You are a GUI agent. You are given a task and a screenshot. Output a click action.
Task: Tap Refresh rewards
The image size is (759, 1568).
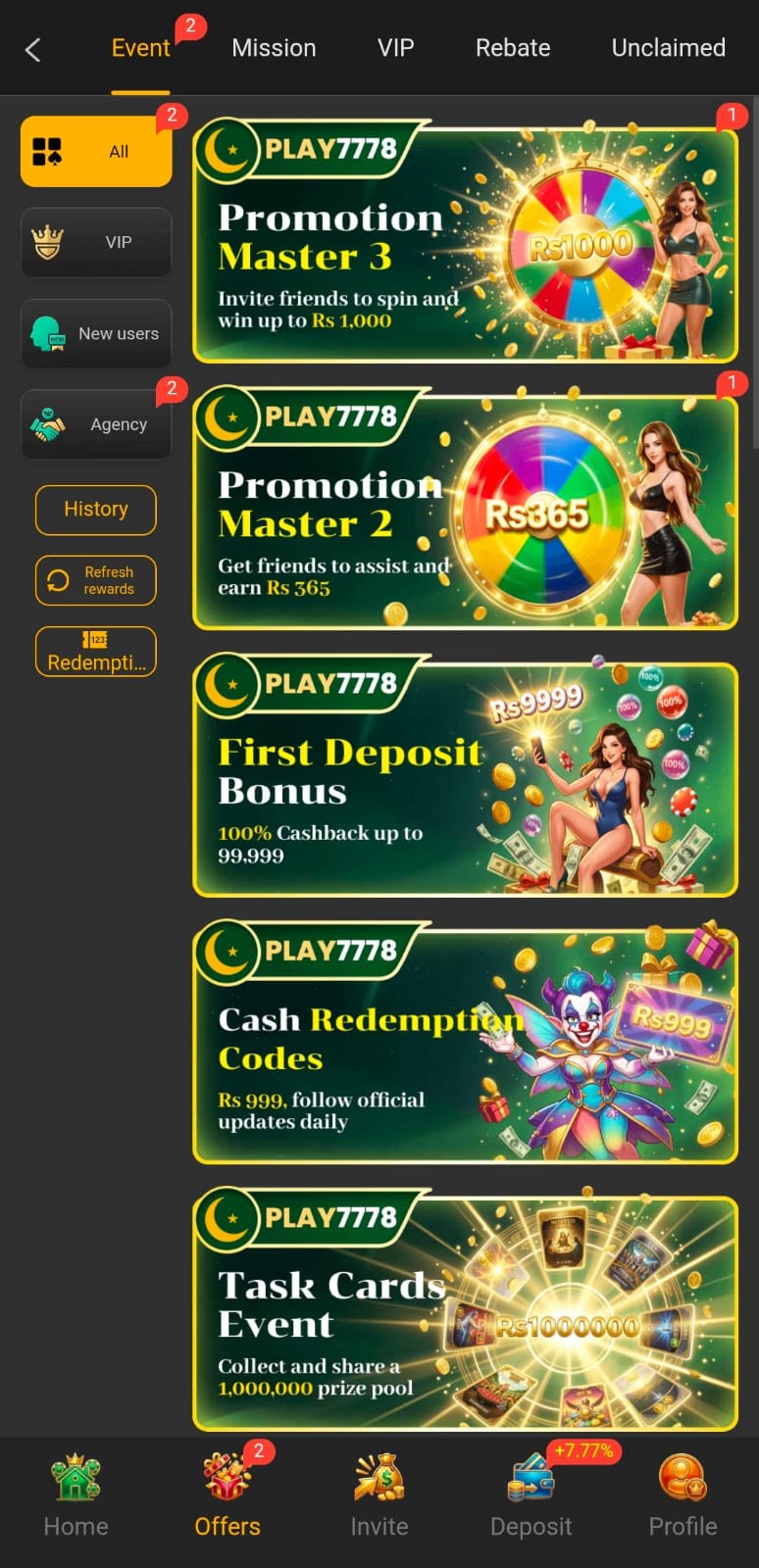(x=96, y=580)
